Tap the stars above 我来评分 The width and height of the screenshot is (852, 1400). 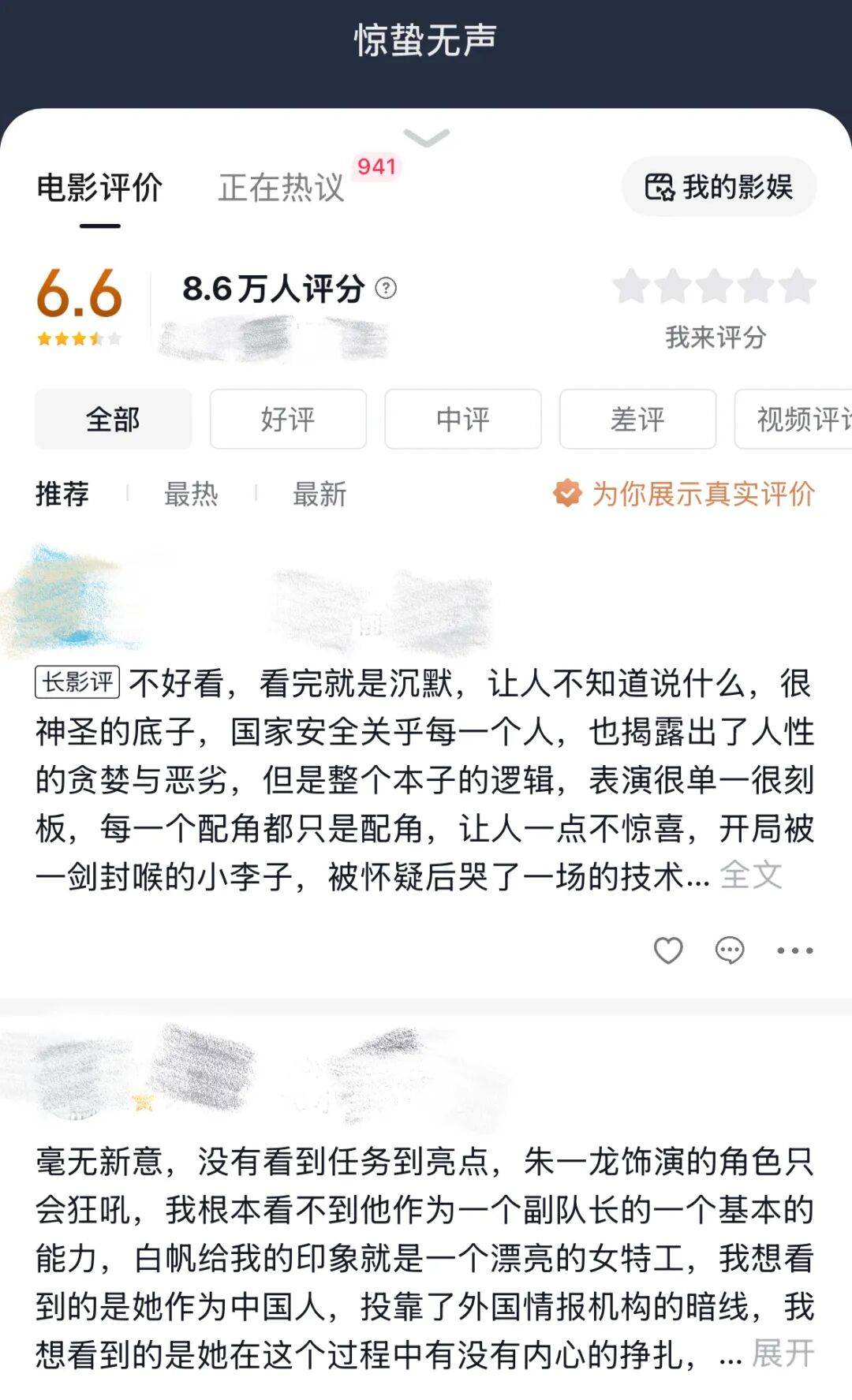pos(714,286)
